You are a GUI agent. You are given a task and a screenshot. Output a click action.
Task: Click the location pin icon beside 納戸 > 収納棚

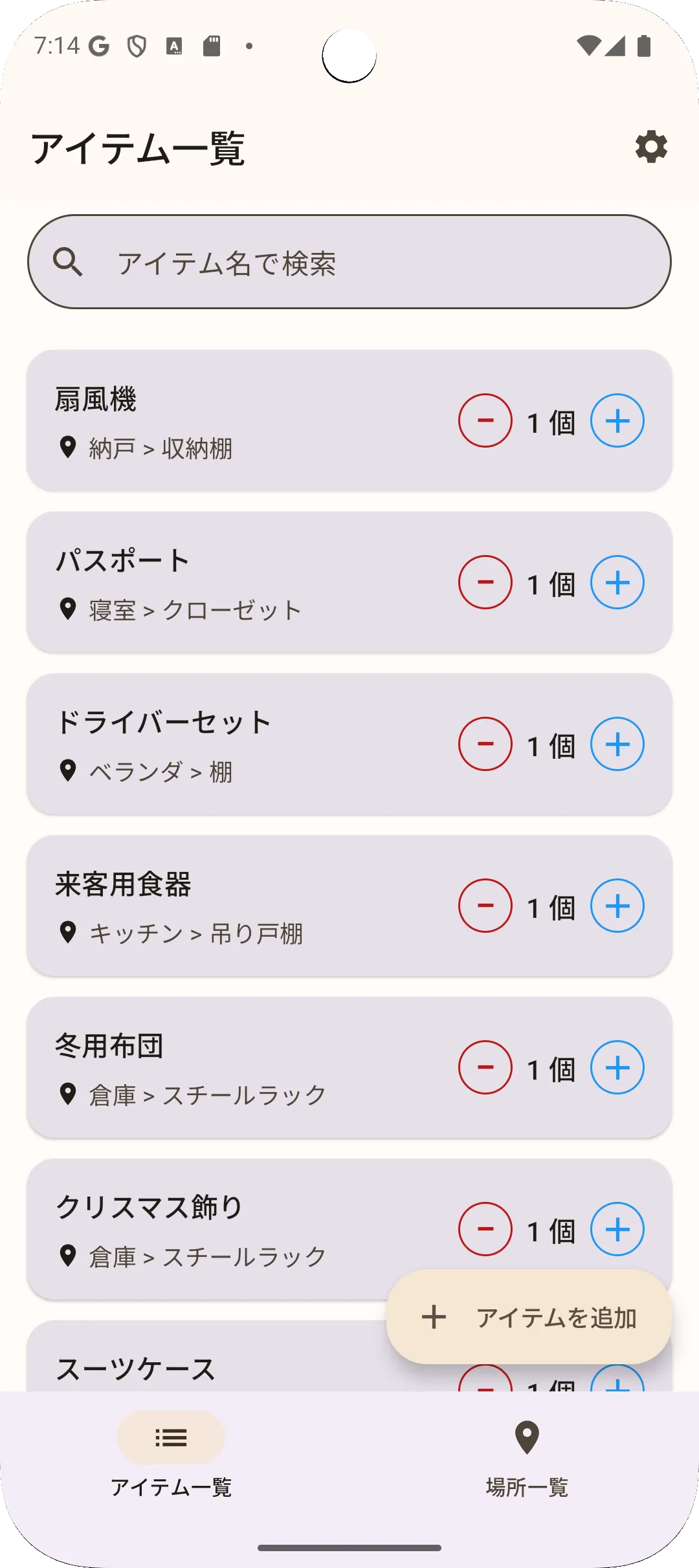(69, 446)
